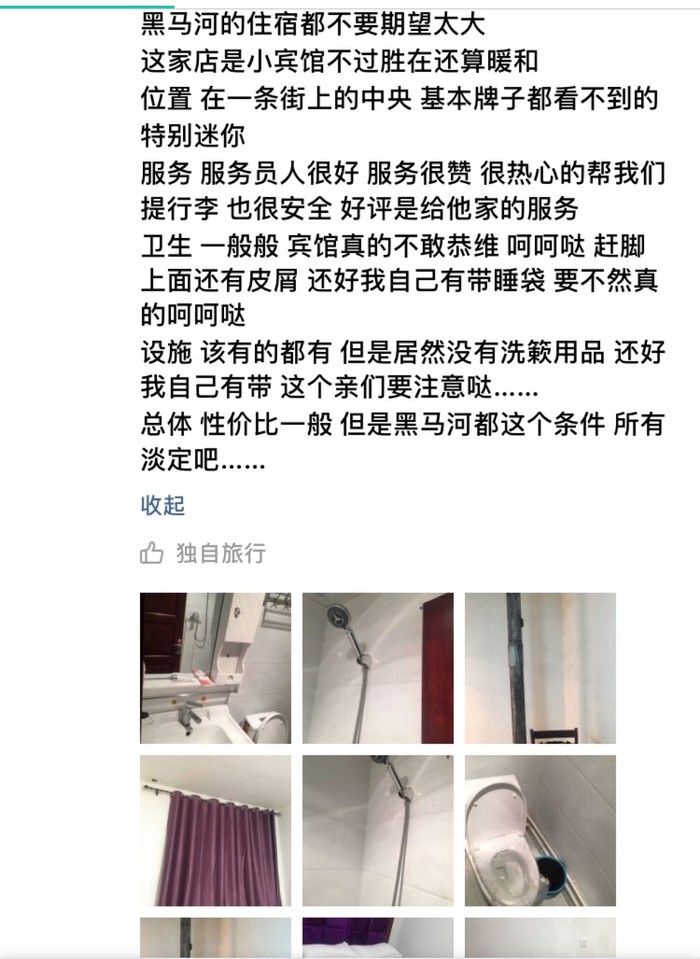The image size is (700, 959).
Task: Open the purple curtain photo
Action: coord(215,830)
